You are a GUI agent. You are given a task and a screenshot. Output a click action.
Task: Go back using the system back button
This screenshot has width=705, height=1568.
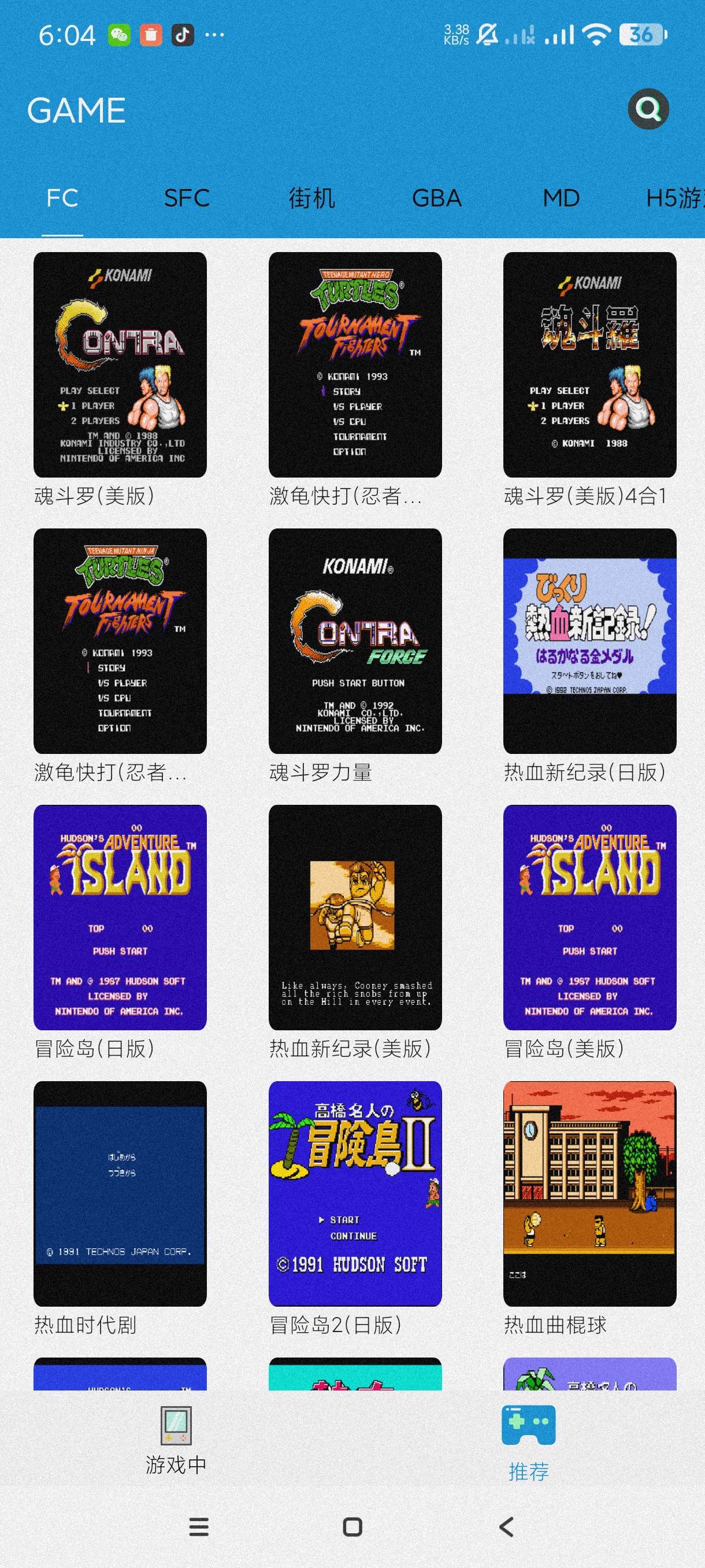(x=506, y=1526)
